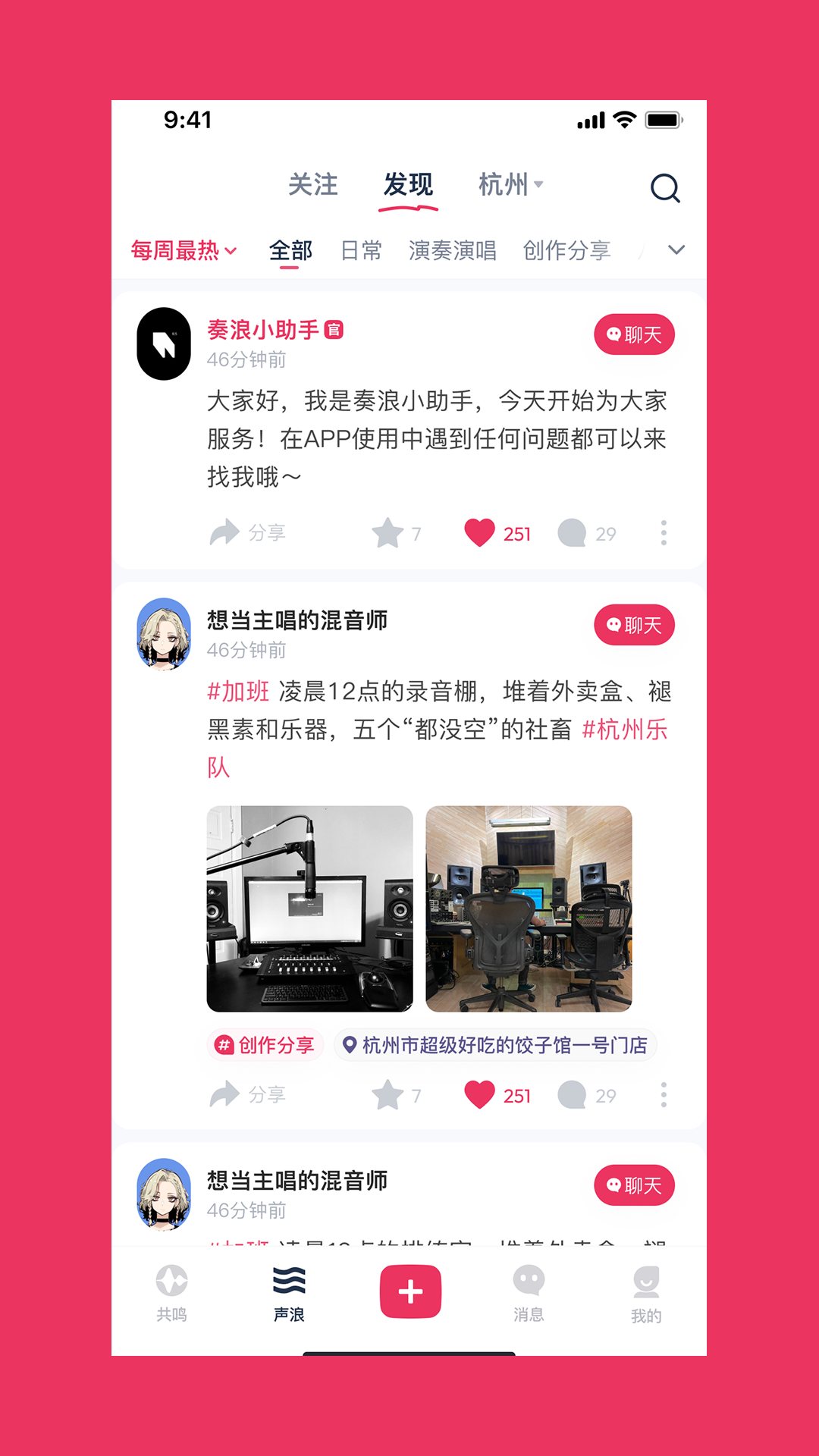Open the search function

pyautogui.click(x=665, y=187)
